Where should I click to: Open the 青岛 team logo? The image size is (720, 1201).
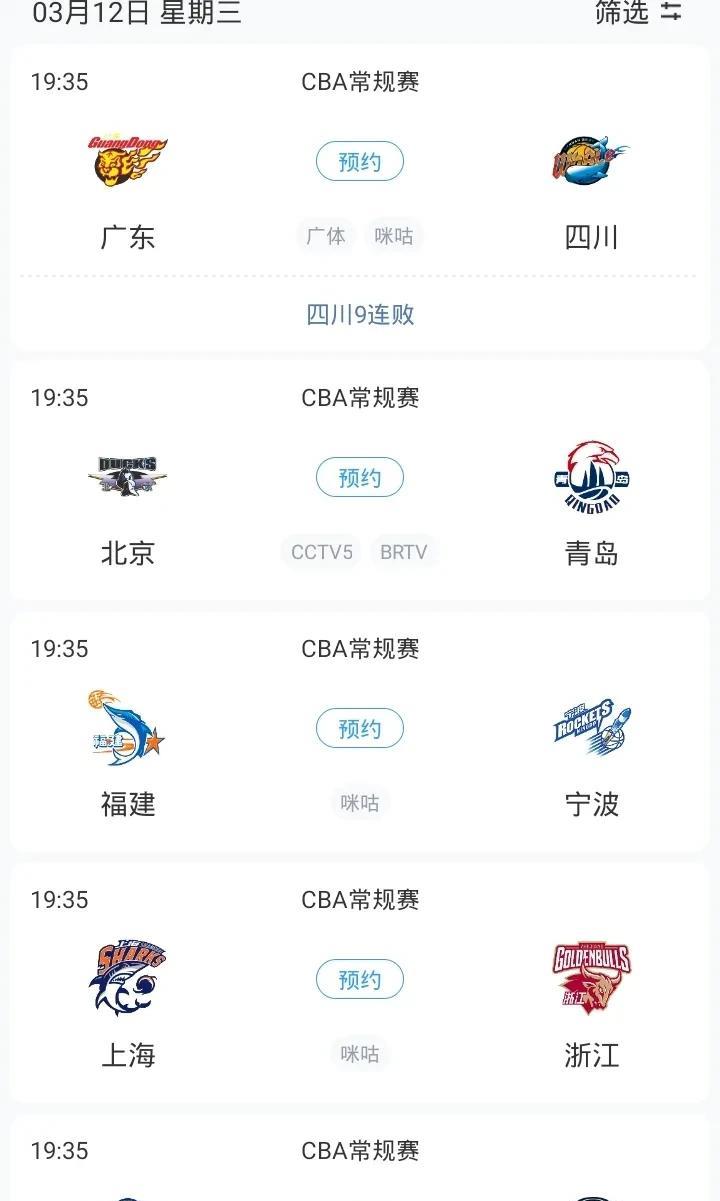point(592,477)
